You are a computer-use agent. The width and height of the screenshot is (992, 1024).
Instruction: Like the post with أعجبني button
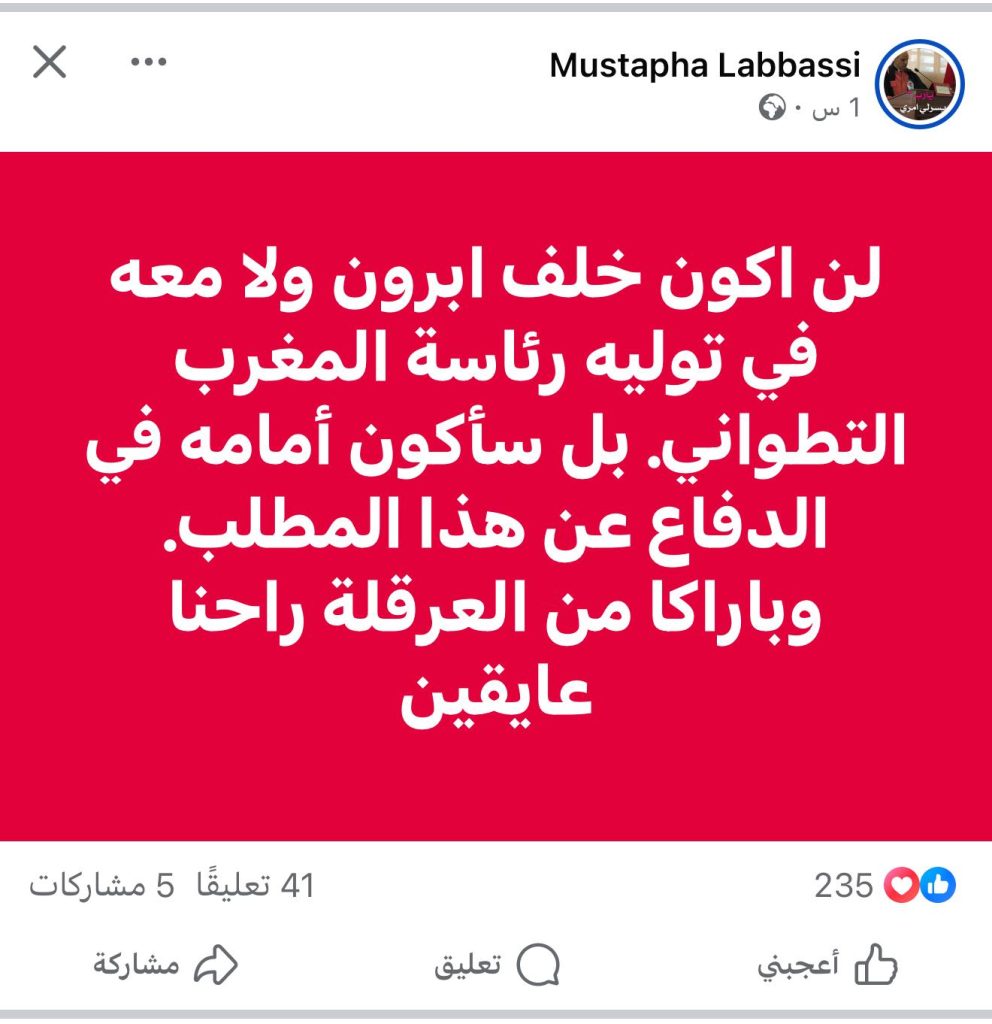(829, 964)
